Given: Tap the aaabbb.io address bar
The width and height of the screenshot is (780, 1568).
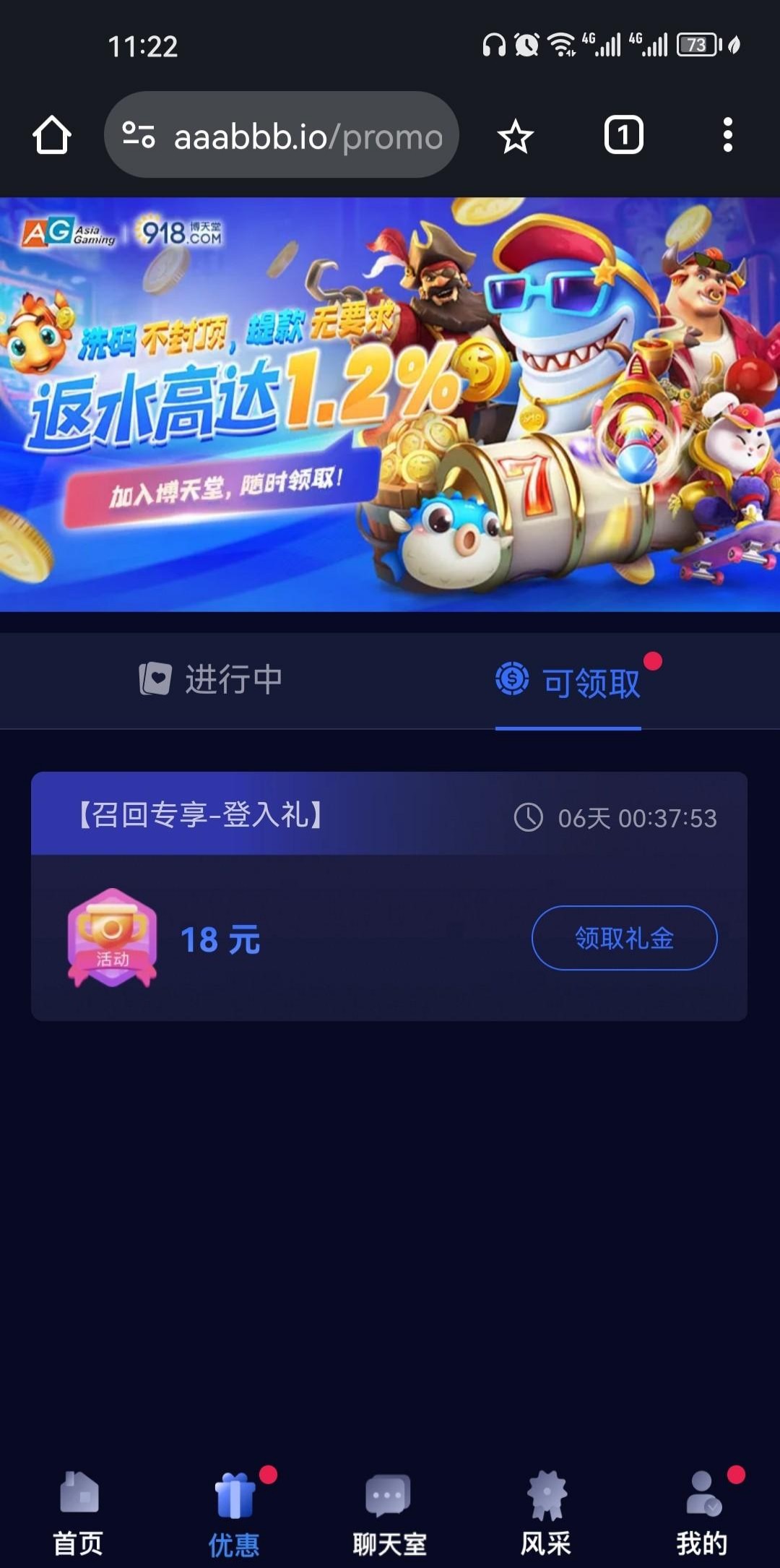Looking at the screenshot, I should 307,136.
